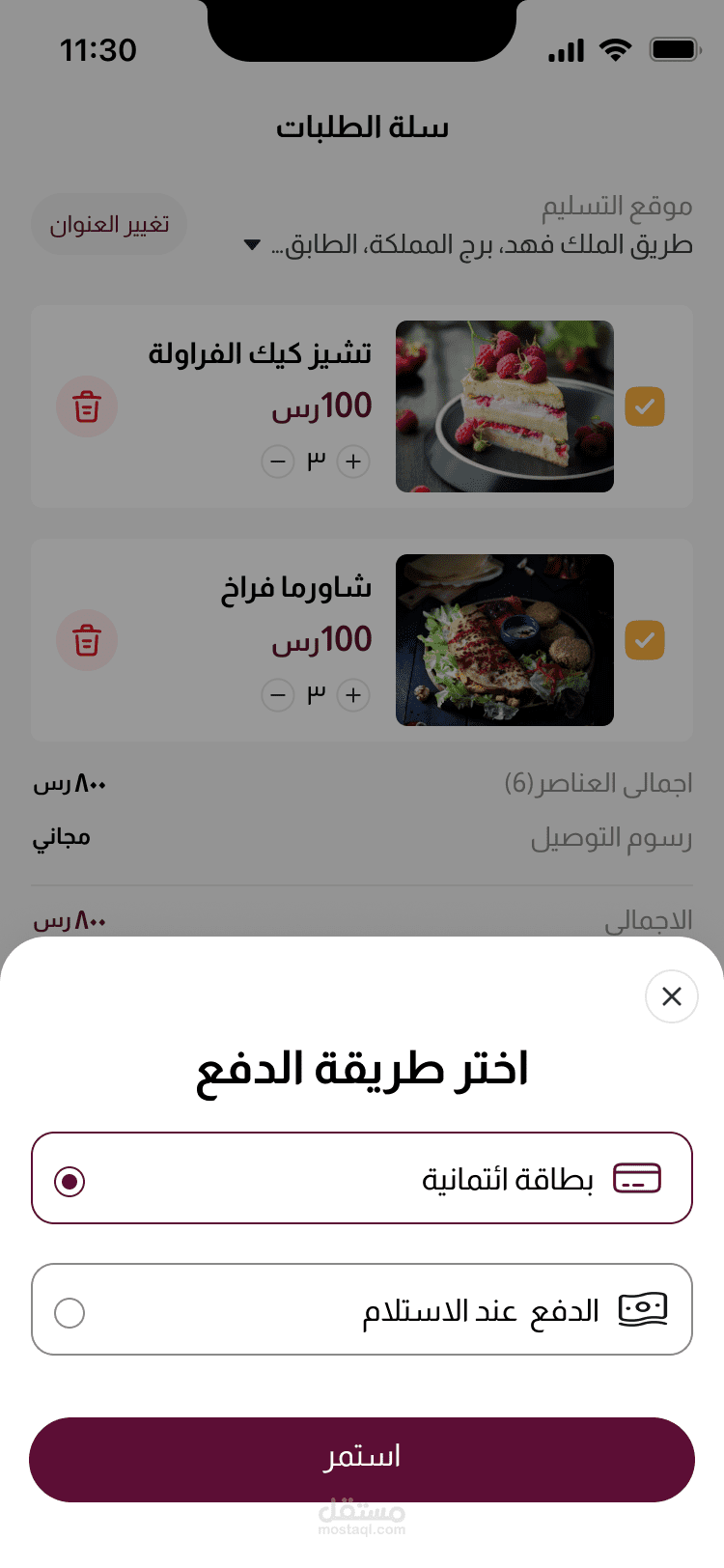Tap تغيير العنوان to change address
The image size is (724, 1568).
[x=109, y=225]
